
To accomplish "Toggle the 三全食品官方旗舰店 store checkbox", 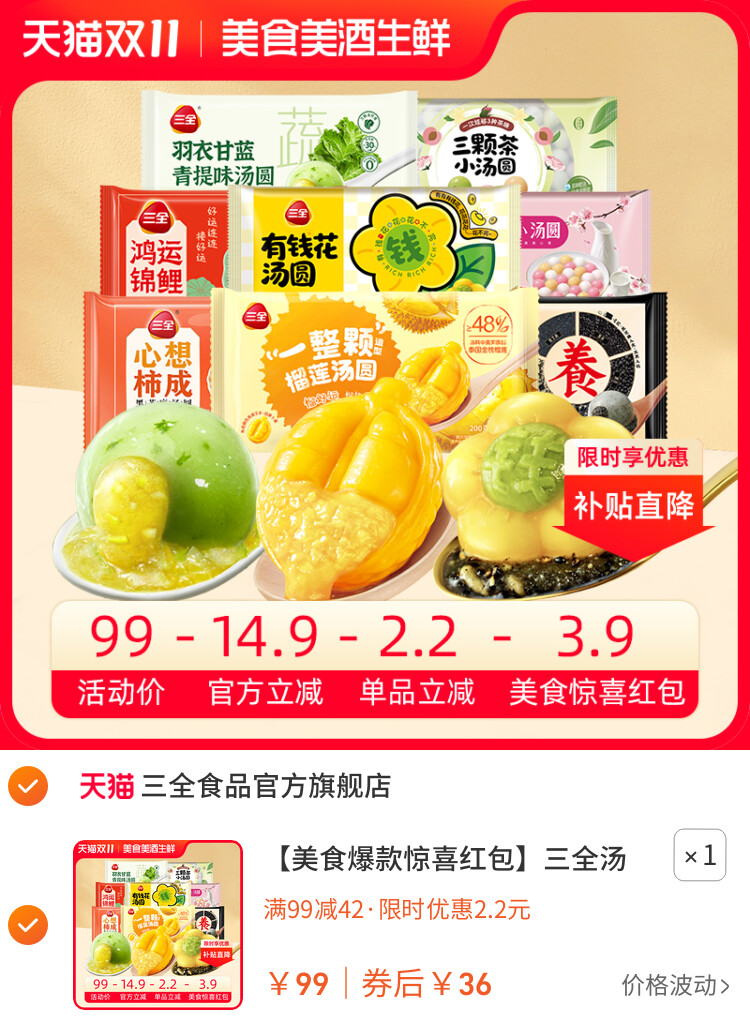I will pyautogui.click(x=28, y=786).
